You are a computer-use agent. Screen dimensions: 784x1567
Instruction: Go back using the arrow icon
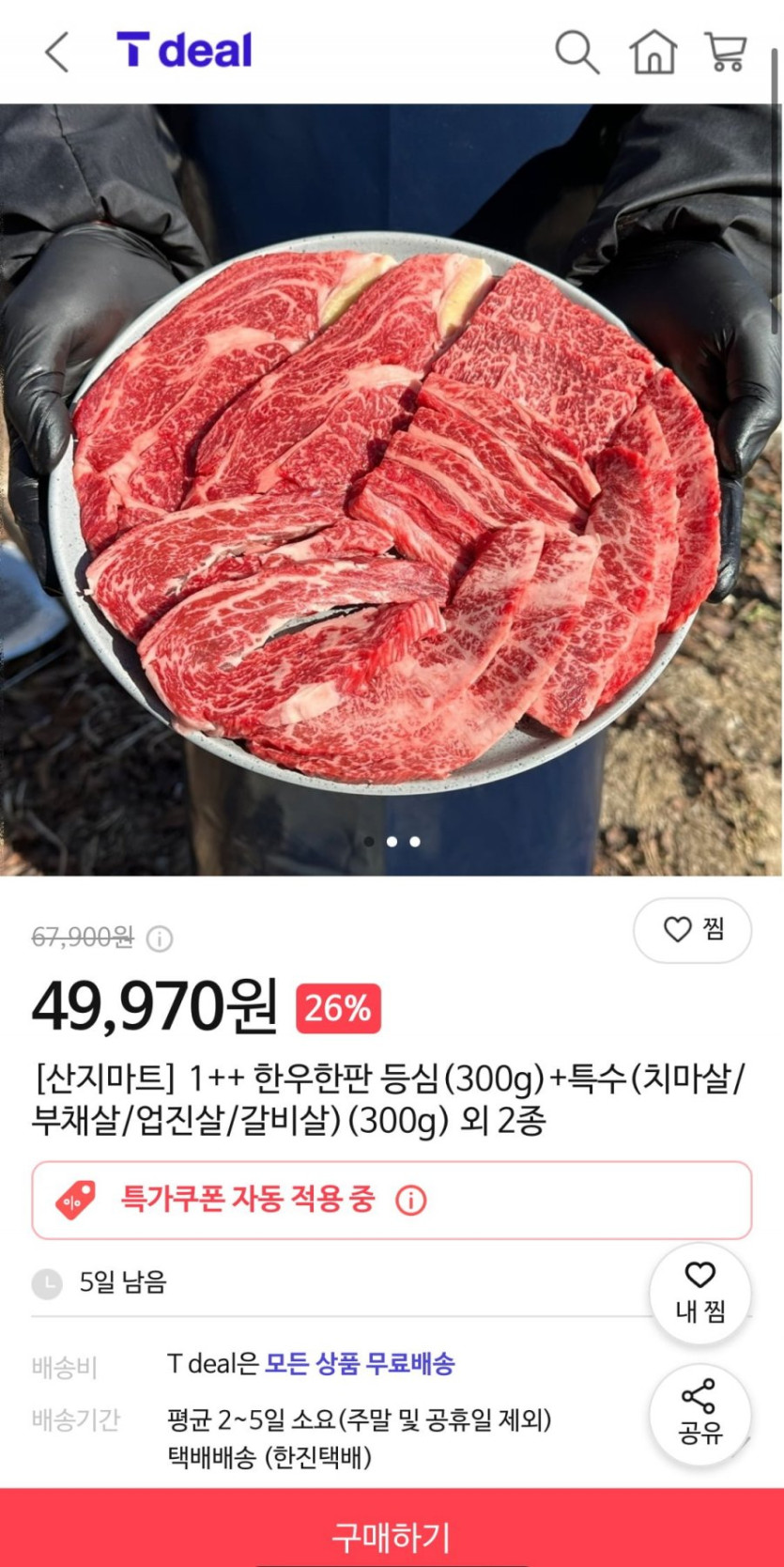pos(57,52)
